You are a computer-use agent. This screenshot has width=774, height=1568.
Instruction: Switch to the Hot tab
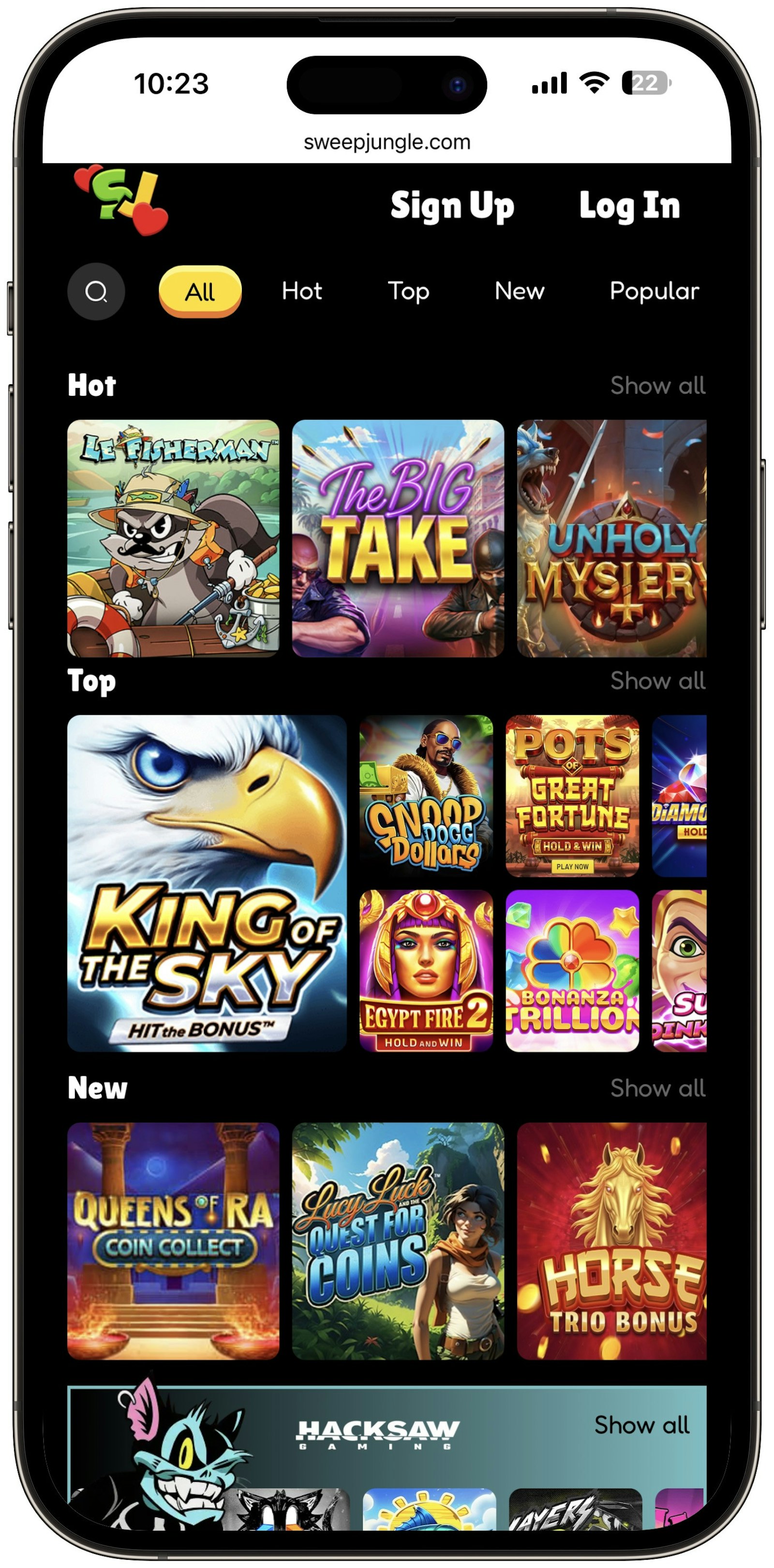coord(301,291)
